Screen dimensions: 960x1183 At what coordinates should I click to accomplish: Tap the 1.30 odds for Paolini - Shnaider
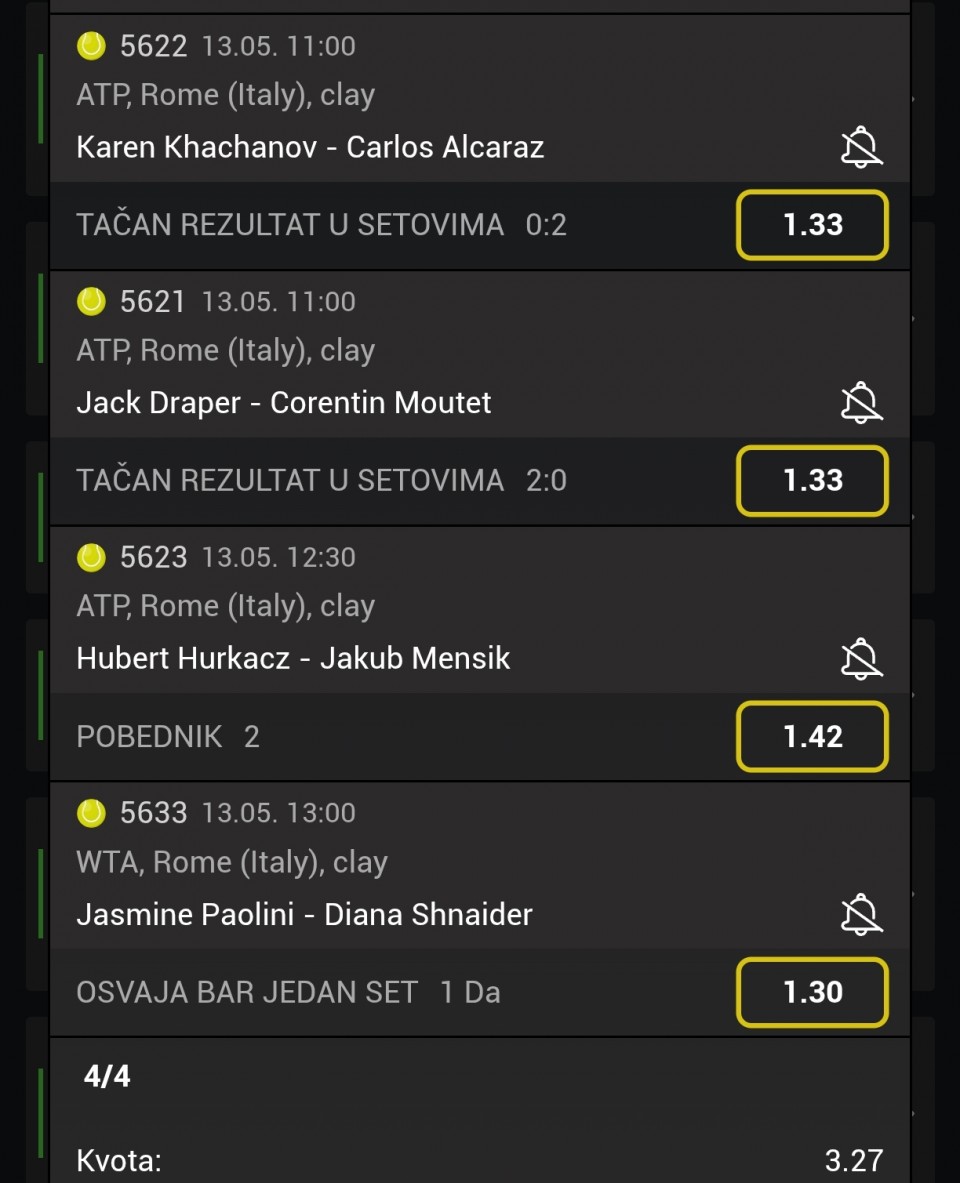tap(812, 992)
